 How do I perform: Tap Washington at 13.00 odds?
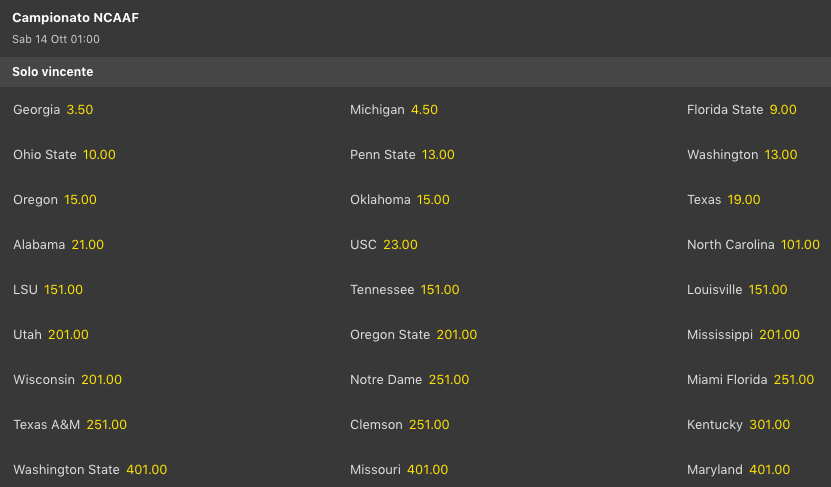781,155
